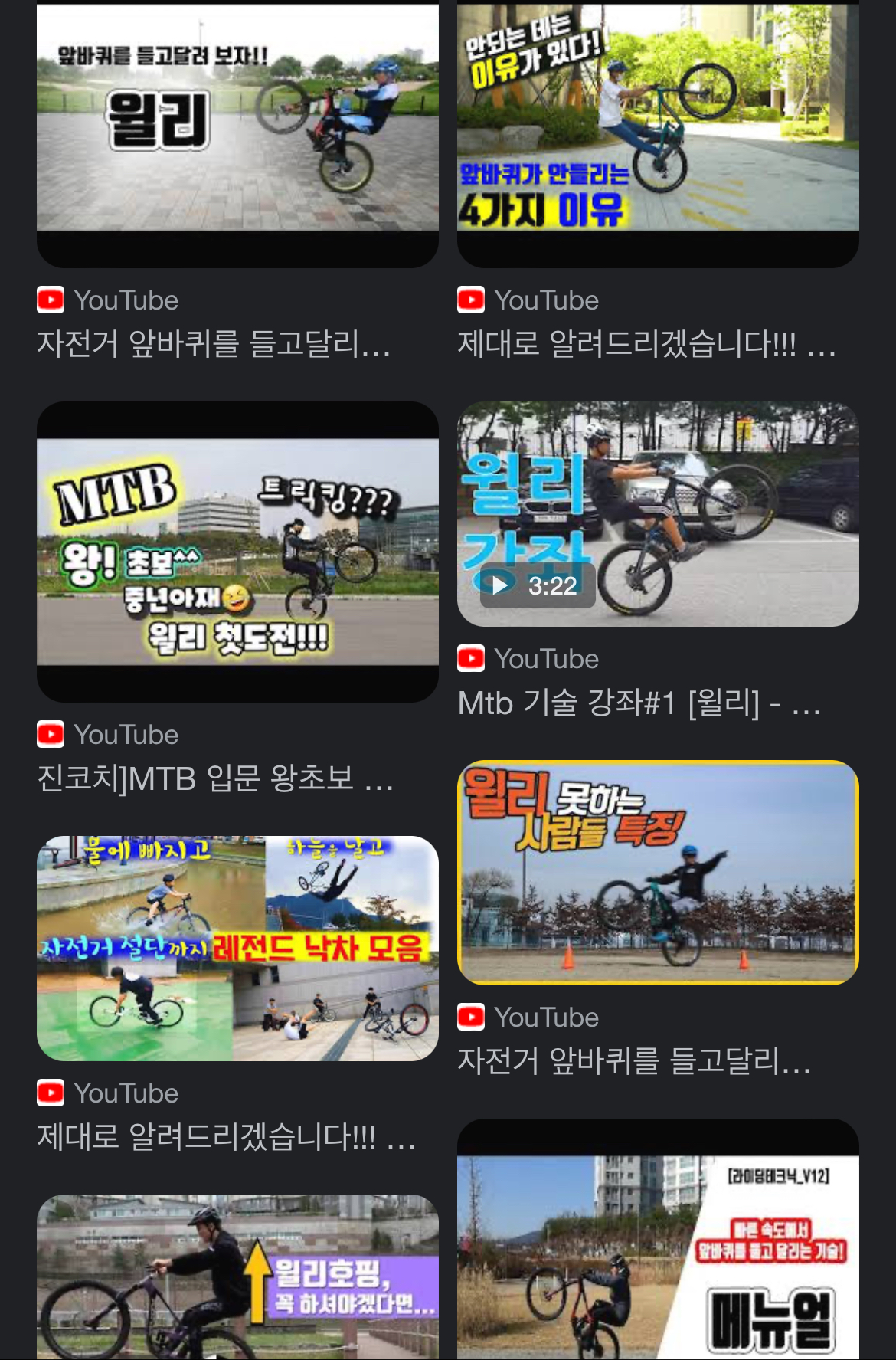Open the MTB 왕초보 윌리 첫도전 video
Viewport: 896px width, 1360px height.
click(237, 552)
